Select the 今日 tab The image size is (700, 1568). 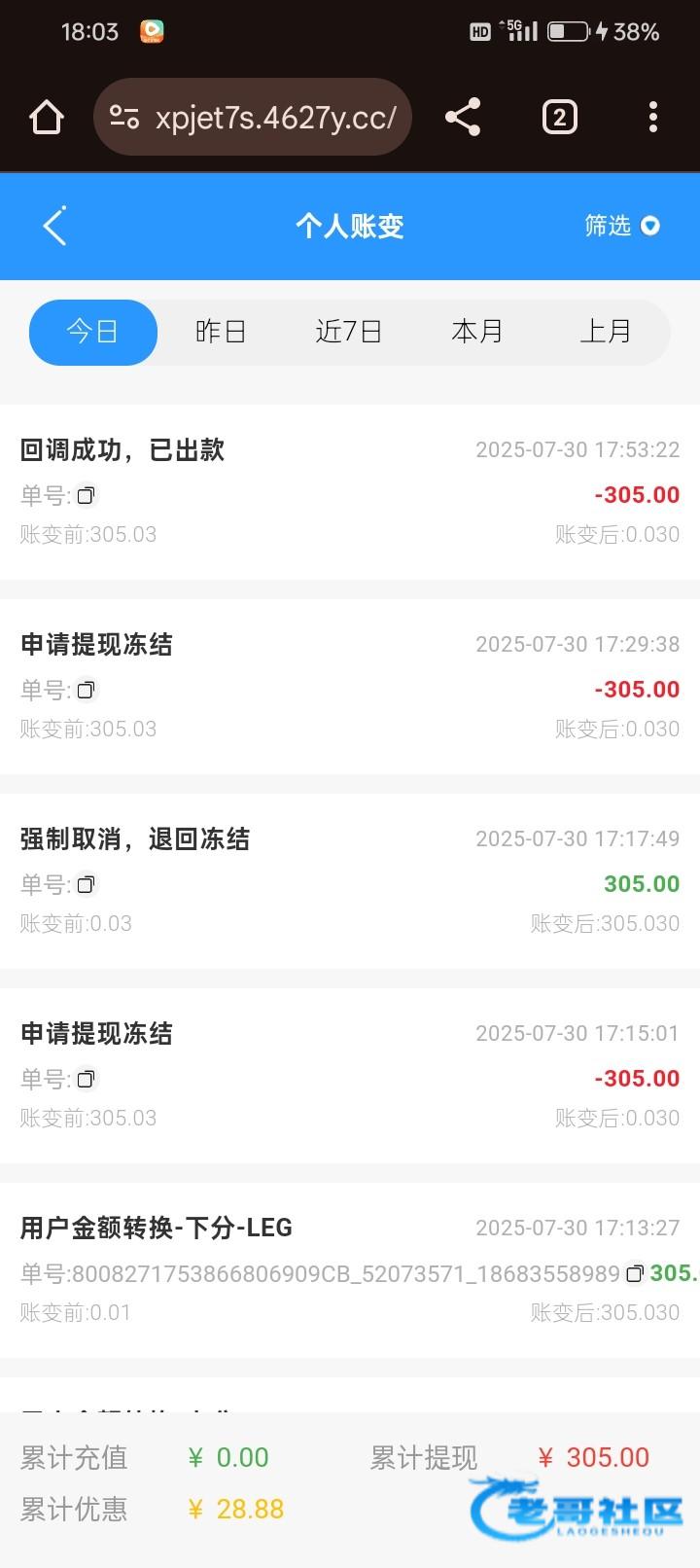[93, 332]
